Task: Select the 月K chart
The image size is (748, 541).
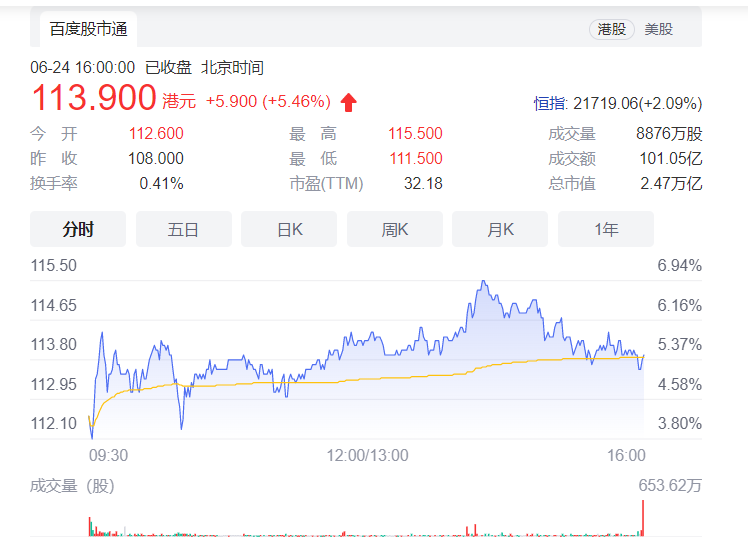Action: coord(500,229)
